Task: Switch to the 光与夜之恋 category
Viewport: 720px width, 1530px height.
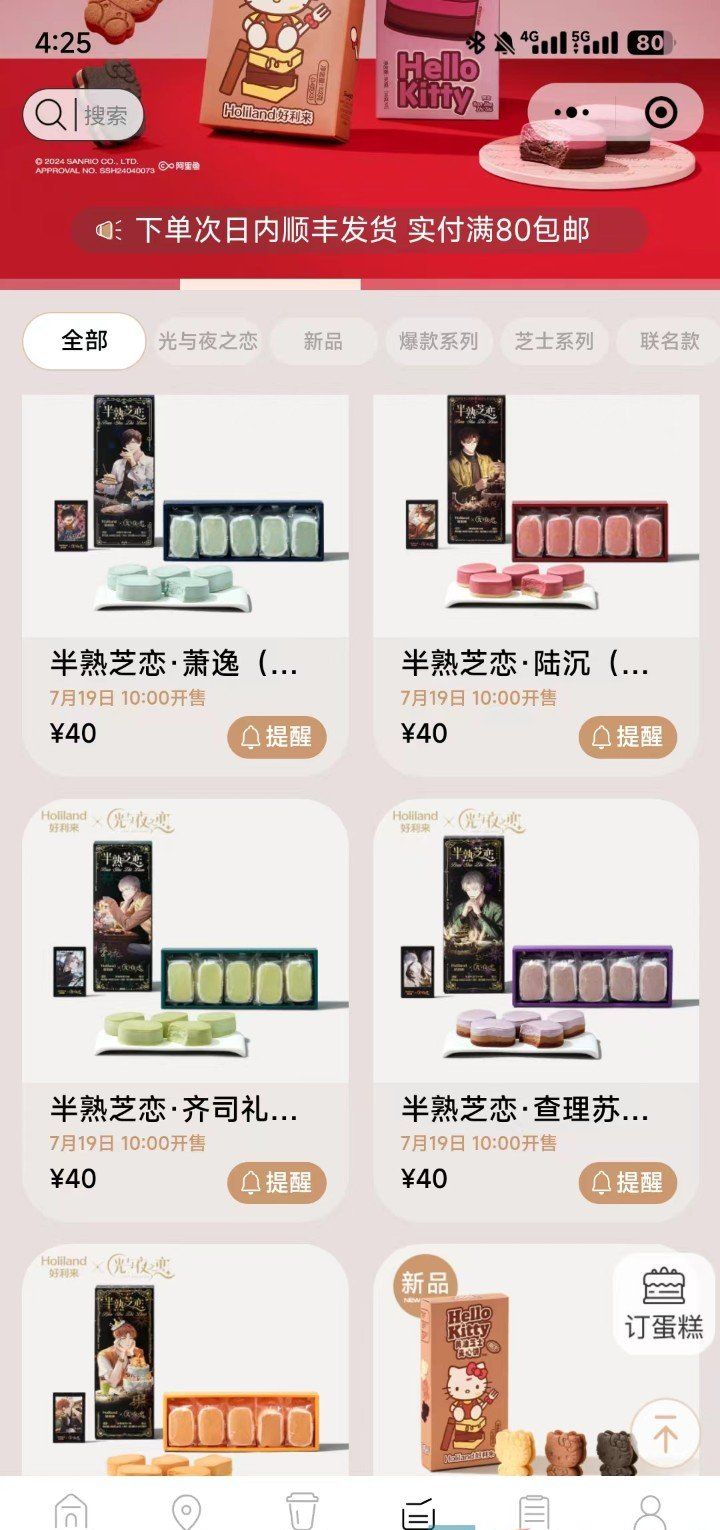Action: 208,341
